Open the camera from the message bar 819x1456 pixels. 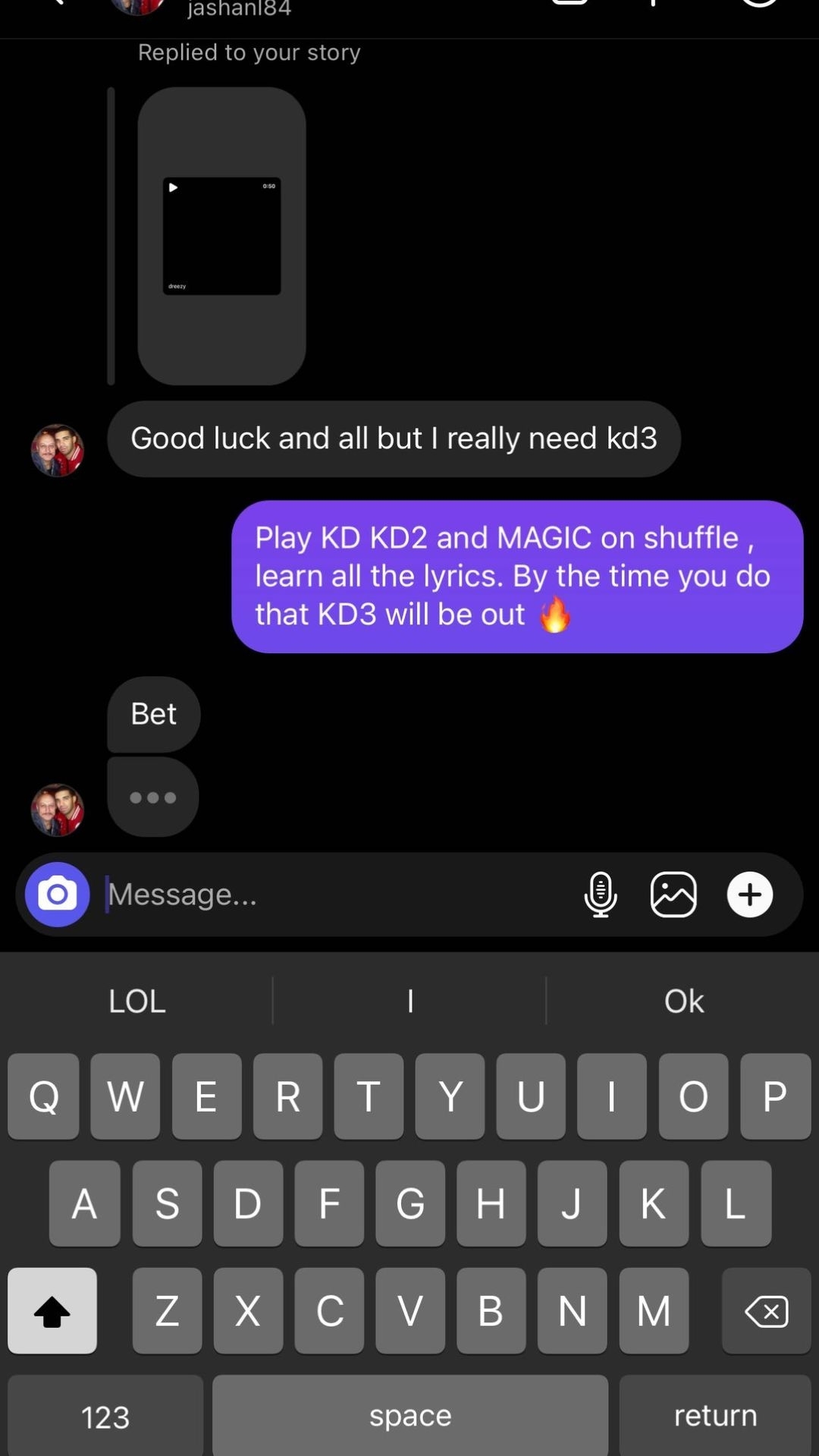[x=57, y=895]
